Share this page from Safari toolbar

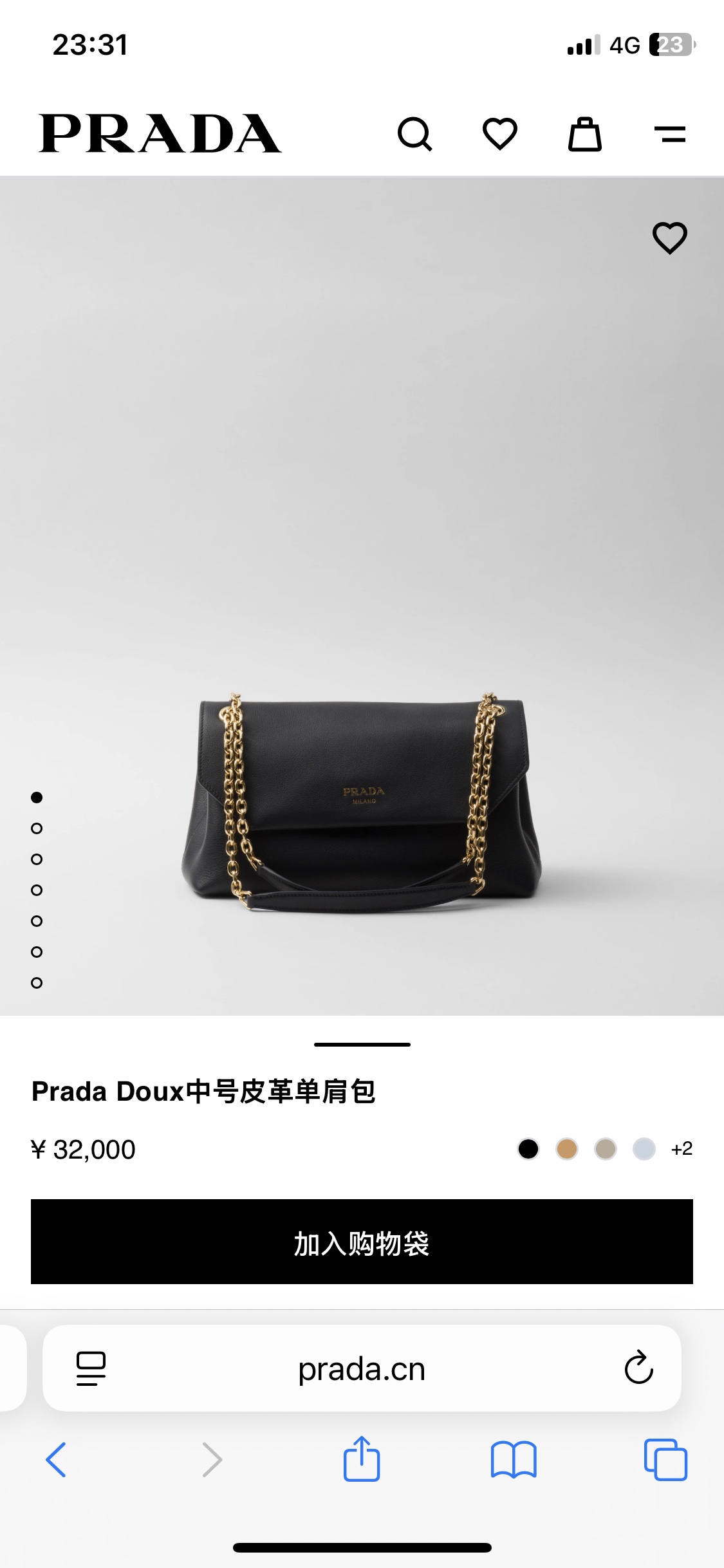tap(362, 1459)
